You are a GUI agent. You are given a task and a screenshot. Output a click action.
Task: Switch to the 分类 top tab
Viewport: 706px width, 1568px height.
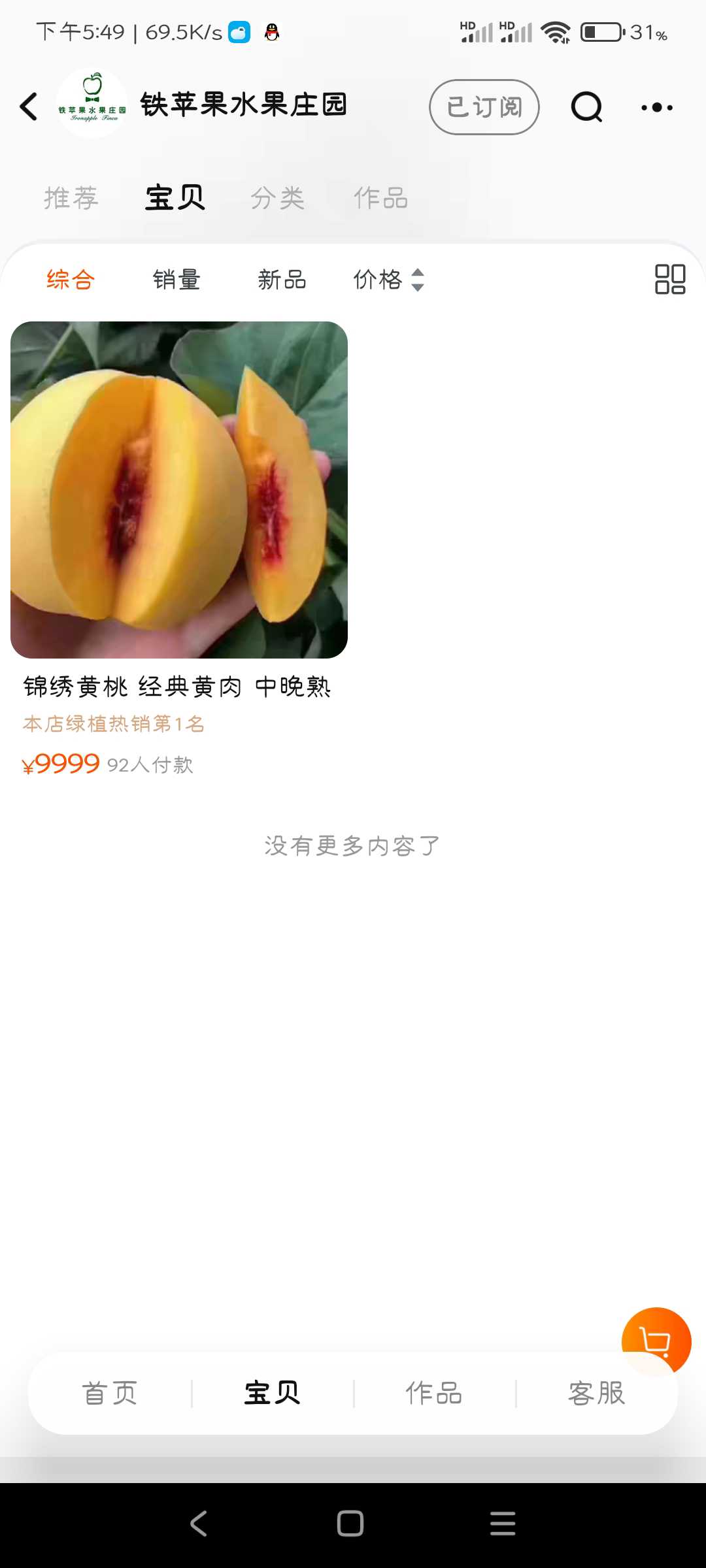(278, 197)
